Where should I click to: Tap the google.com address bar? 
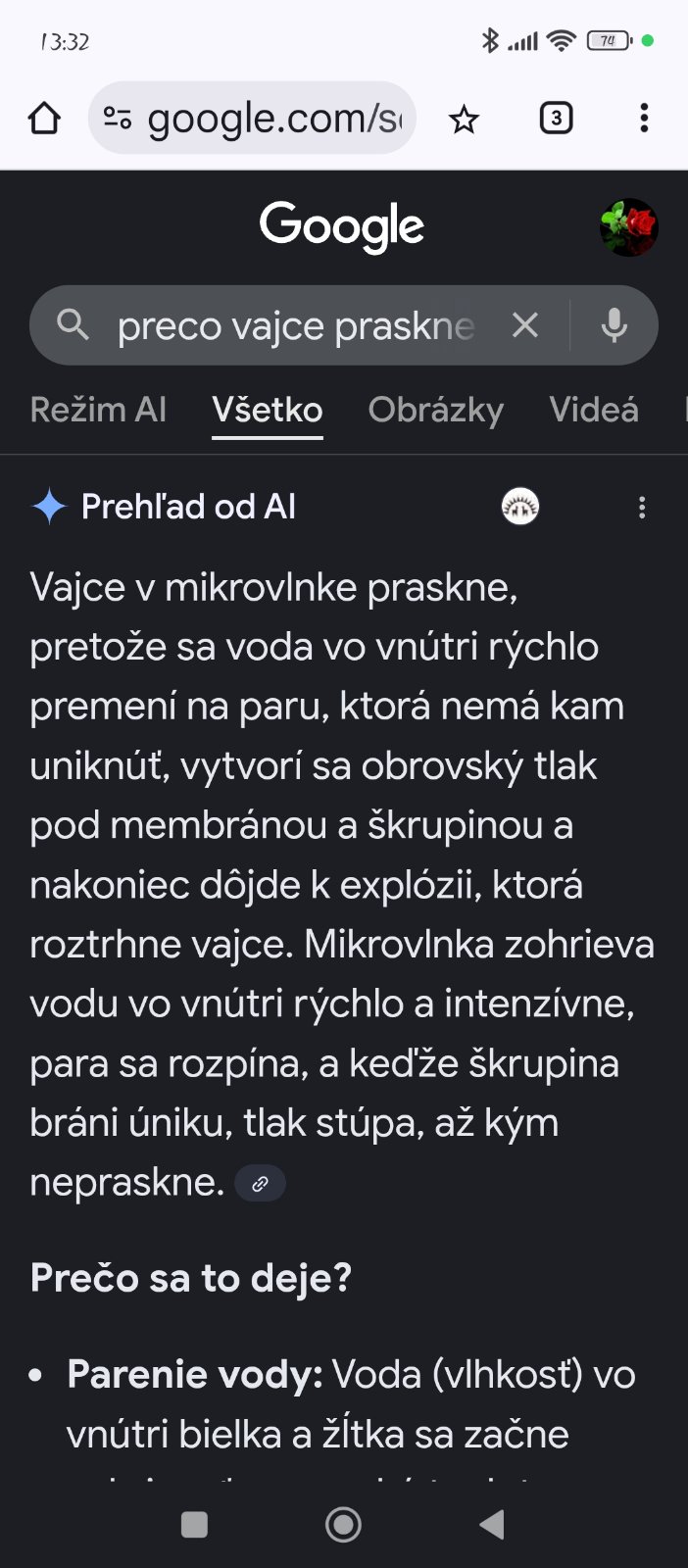(253, 119)
